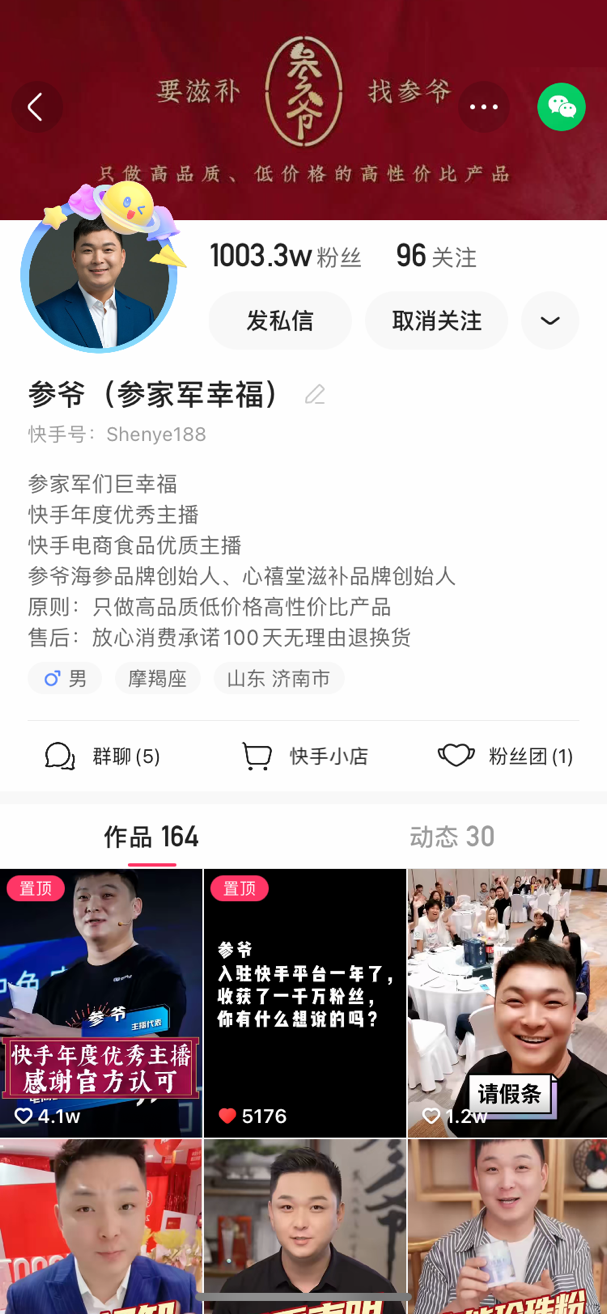View the 1003.3w 粉丝 followers list
607x1314 pixels.
[x=285, y=257]
